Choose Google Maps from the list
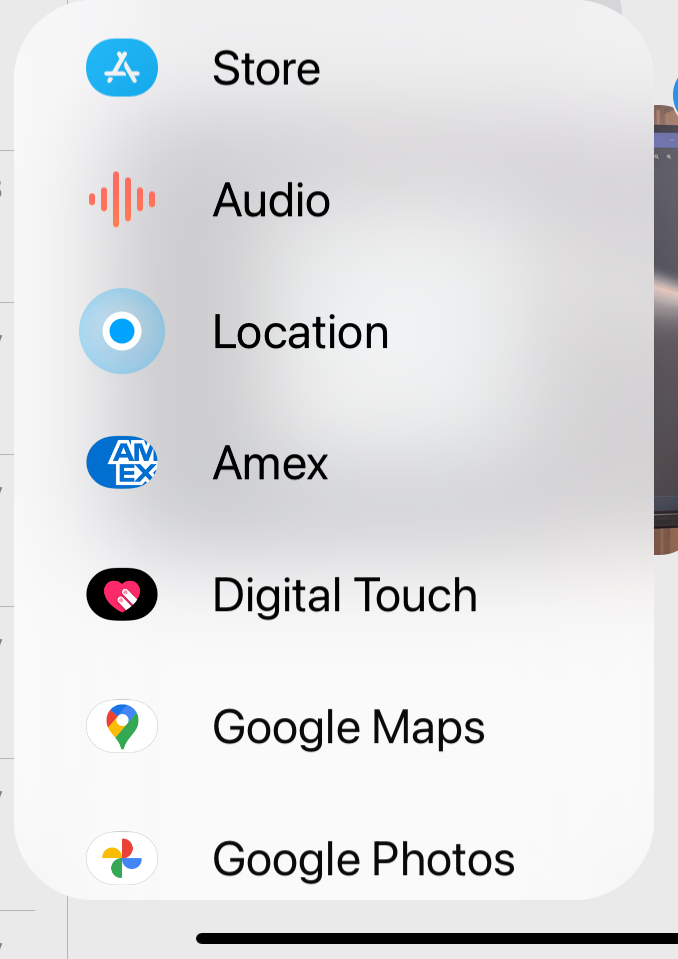Screen dimensions: 678x959 348,727
